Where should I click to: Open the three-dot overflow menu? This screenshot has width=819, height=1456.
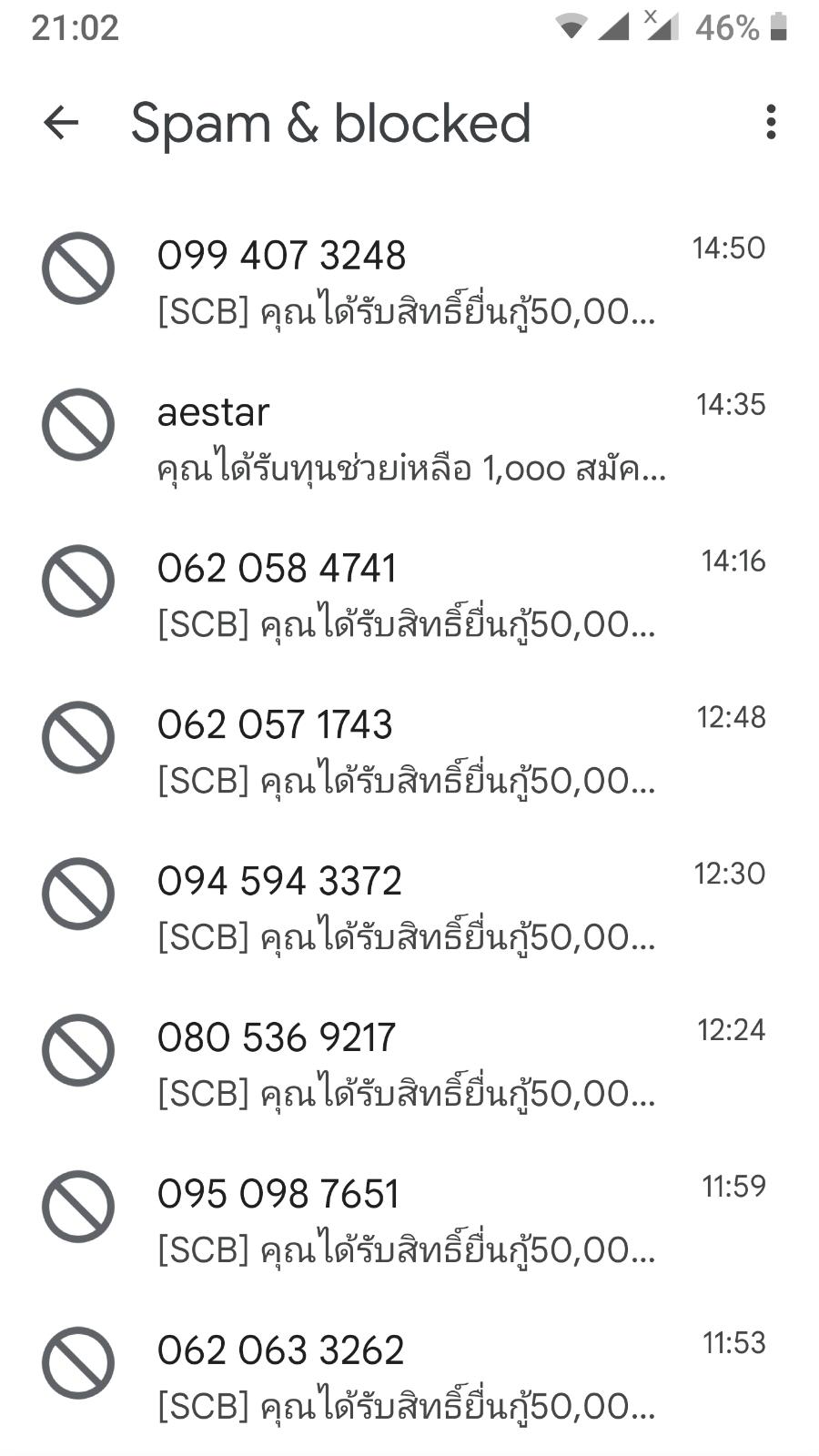click(x=771, y=122)
